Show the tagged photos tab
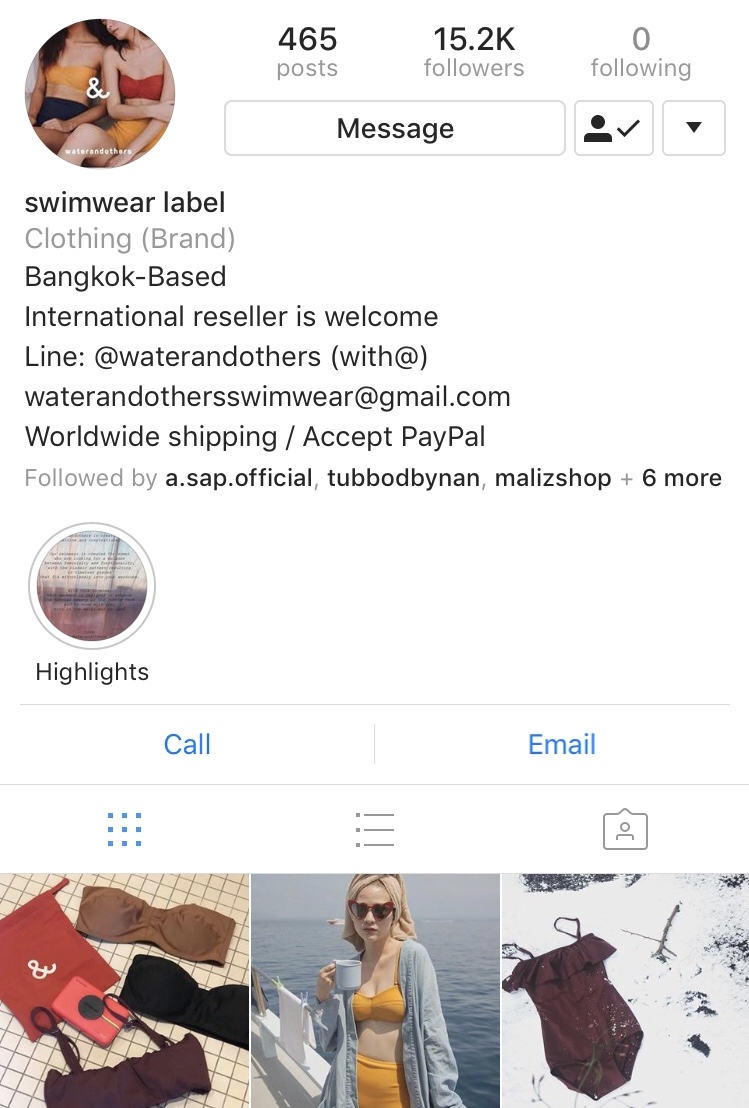 (x=625, y=829)
